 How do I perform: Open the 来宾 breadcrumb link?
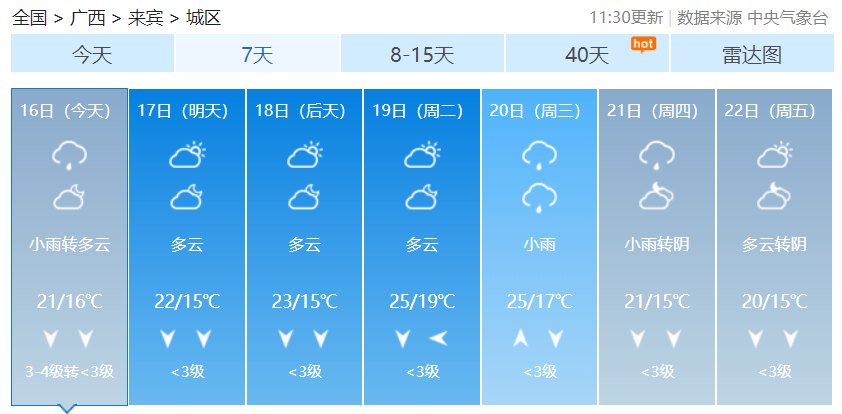click(x=145, y=17)
